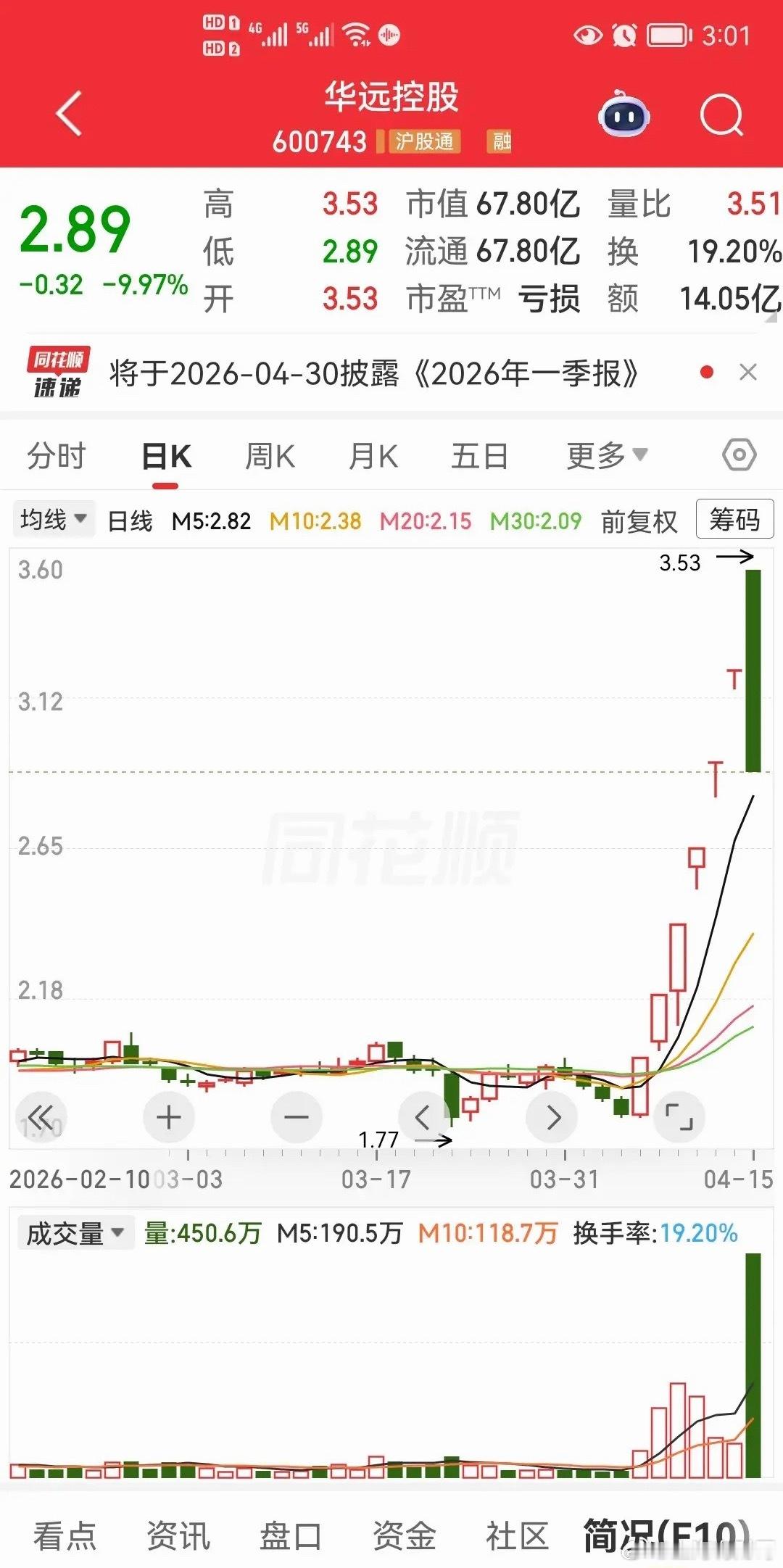
Task: Jump to earliest data with double-left arrow
Action: [42, 1117]
